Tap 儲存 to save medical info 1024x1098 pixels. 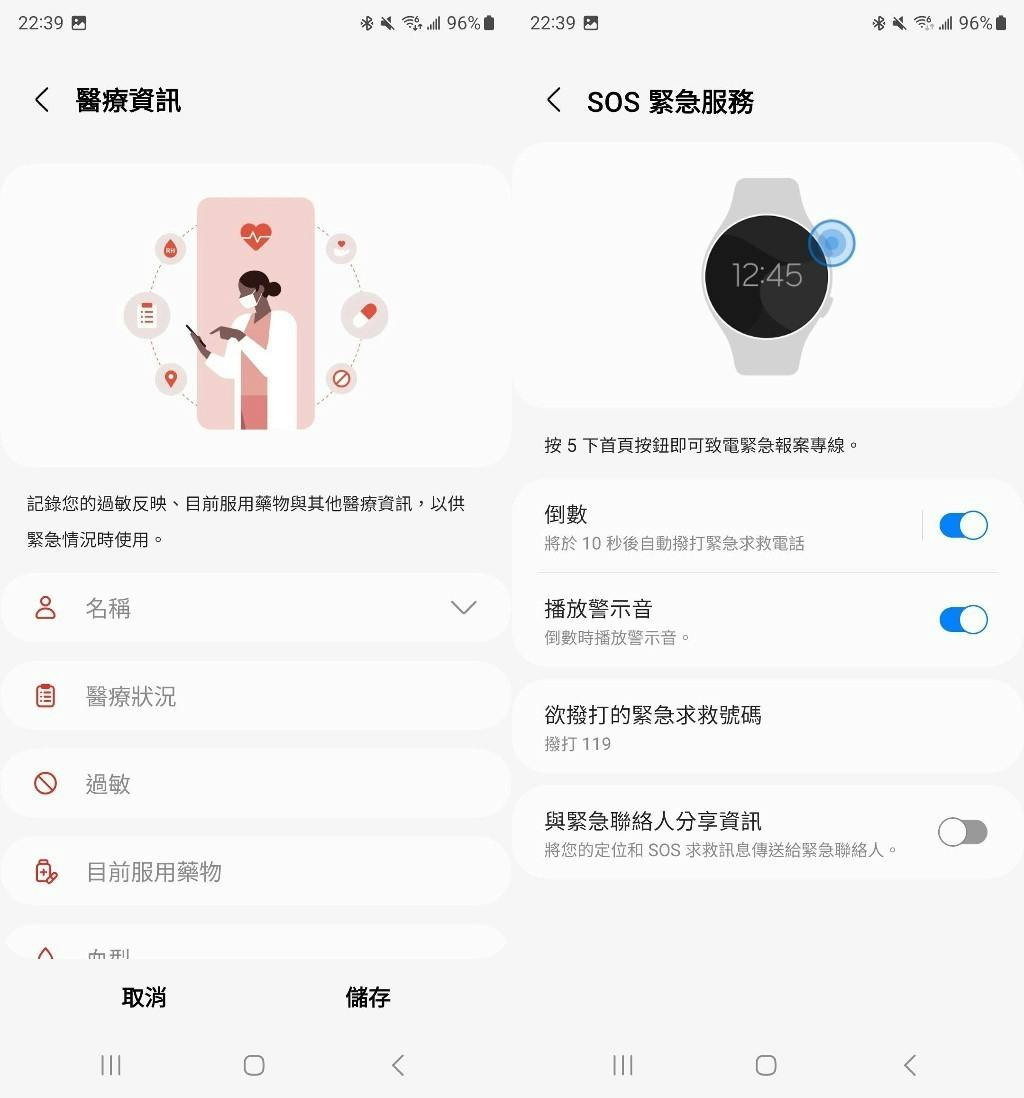[368, 997]
